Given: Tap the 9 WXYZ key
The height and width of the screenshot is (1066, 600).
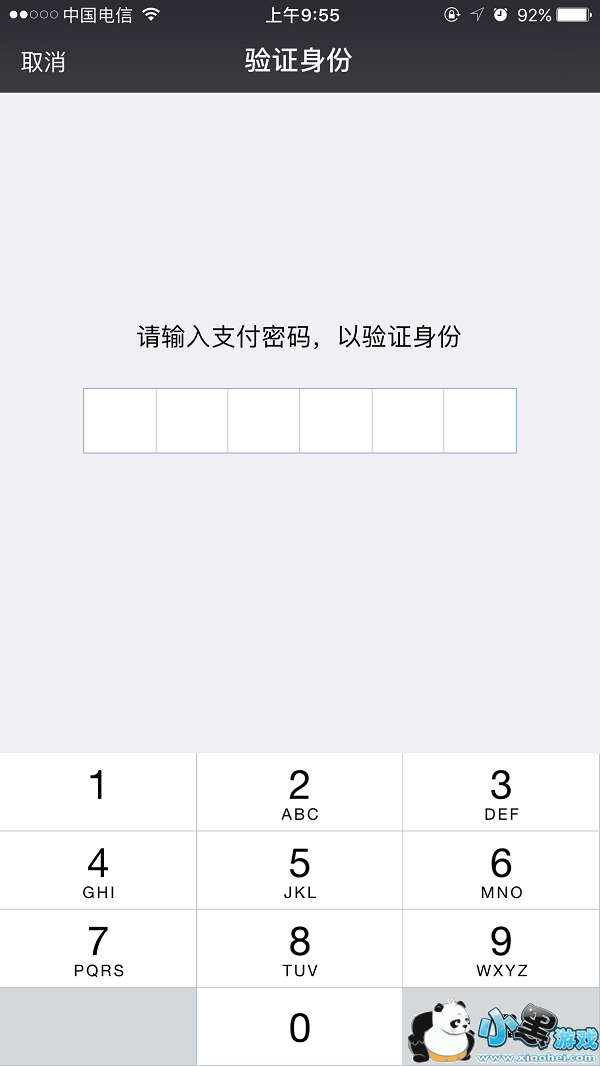Looking at the screenshot, I should coord(501,948).
